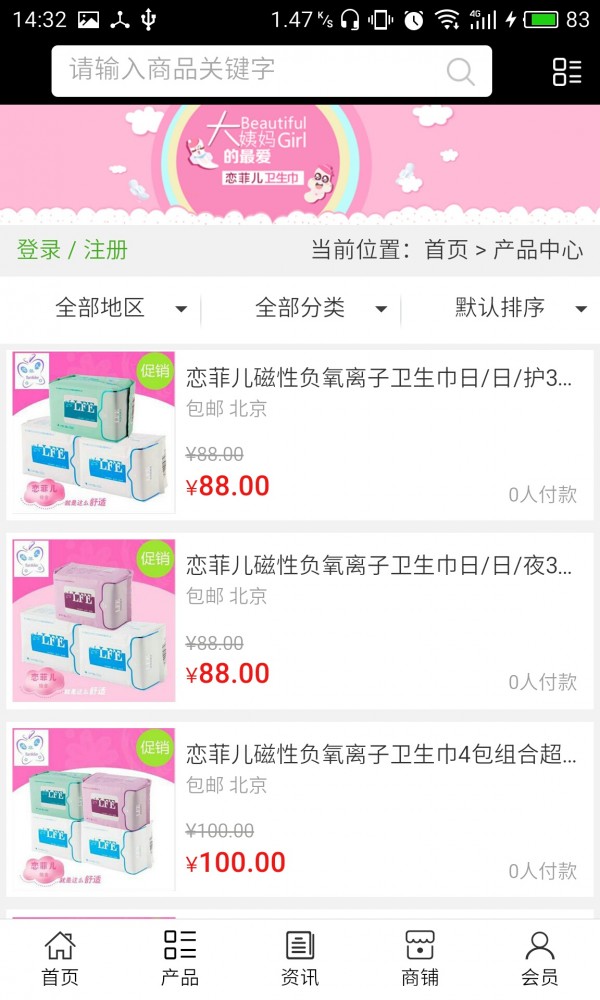Viewport: 600px width, 1000px height.
Task: Switch to the 产品 tab
Action: [x=180, y=958]
